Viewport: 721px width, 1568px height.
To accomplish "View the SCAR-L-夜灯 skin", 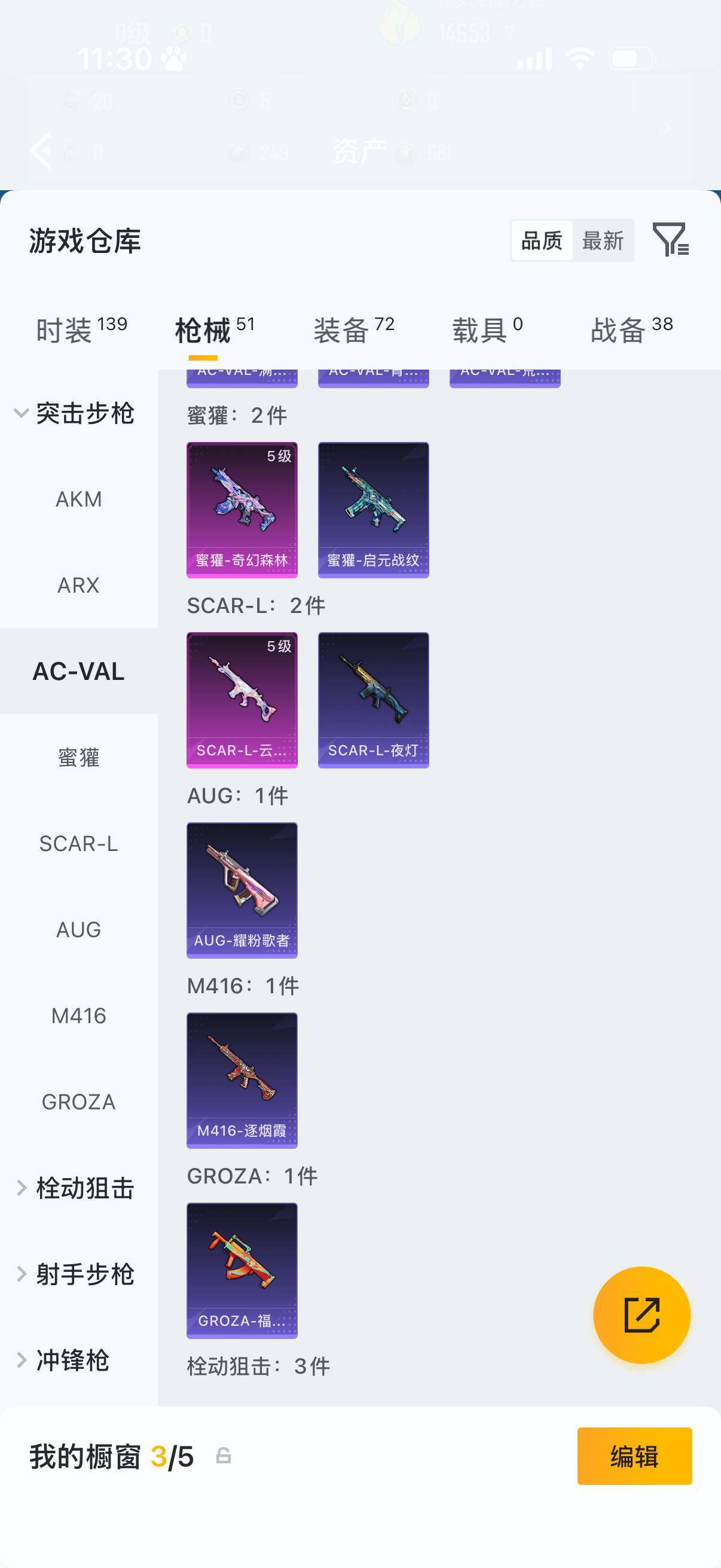I will 374,700.
